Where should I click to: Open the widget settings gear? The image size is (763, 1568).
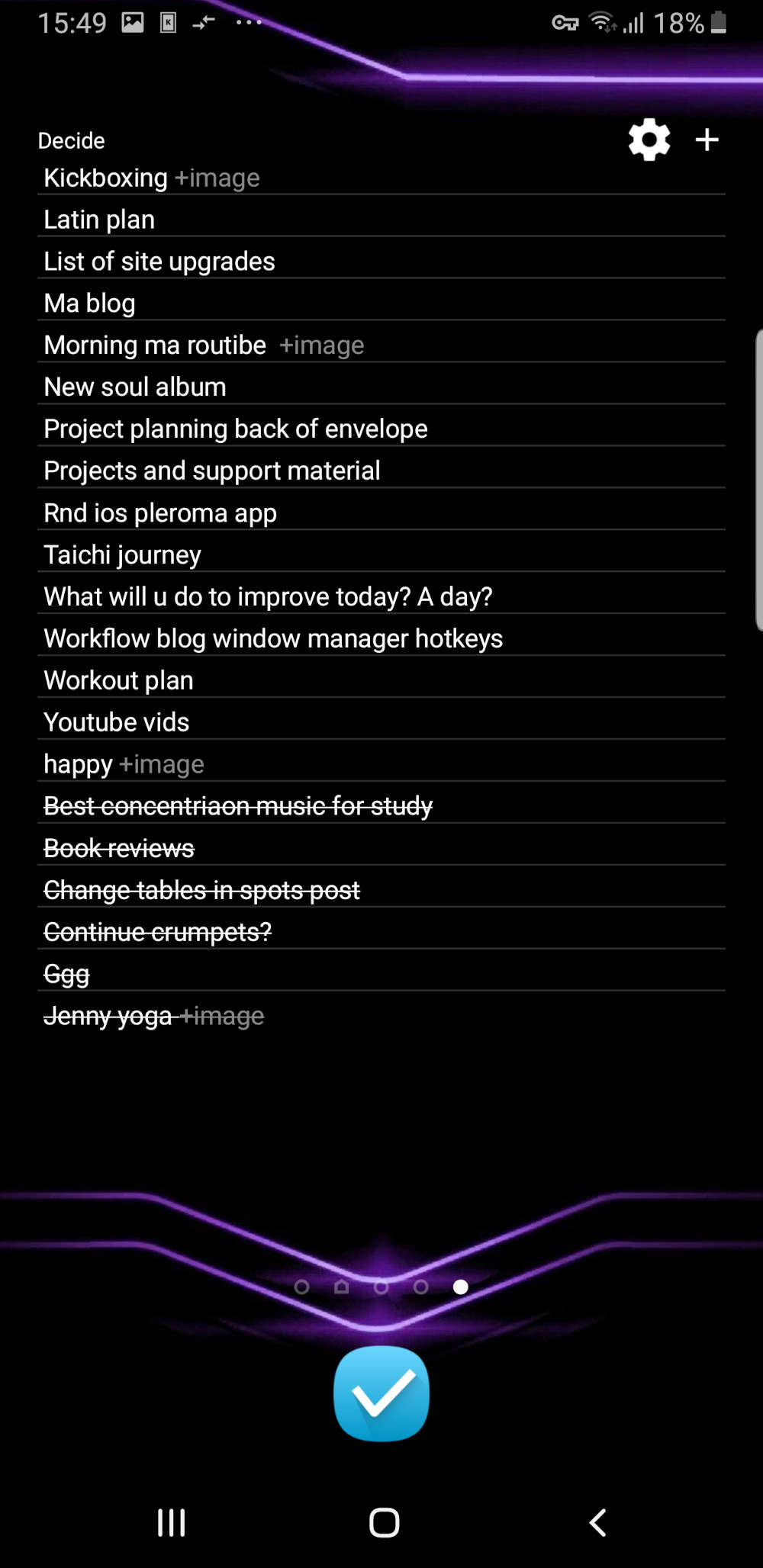click(649, 140)
